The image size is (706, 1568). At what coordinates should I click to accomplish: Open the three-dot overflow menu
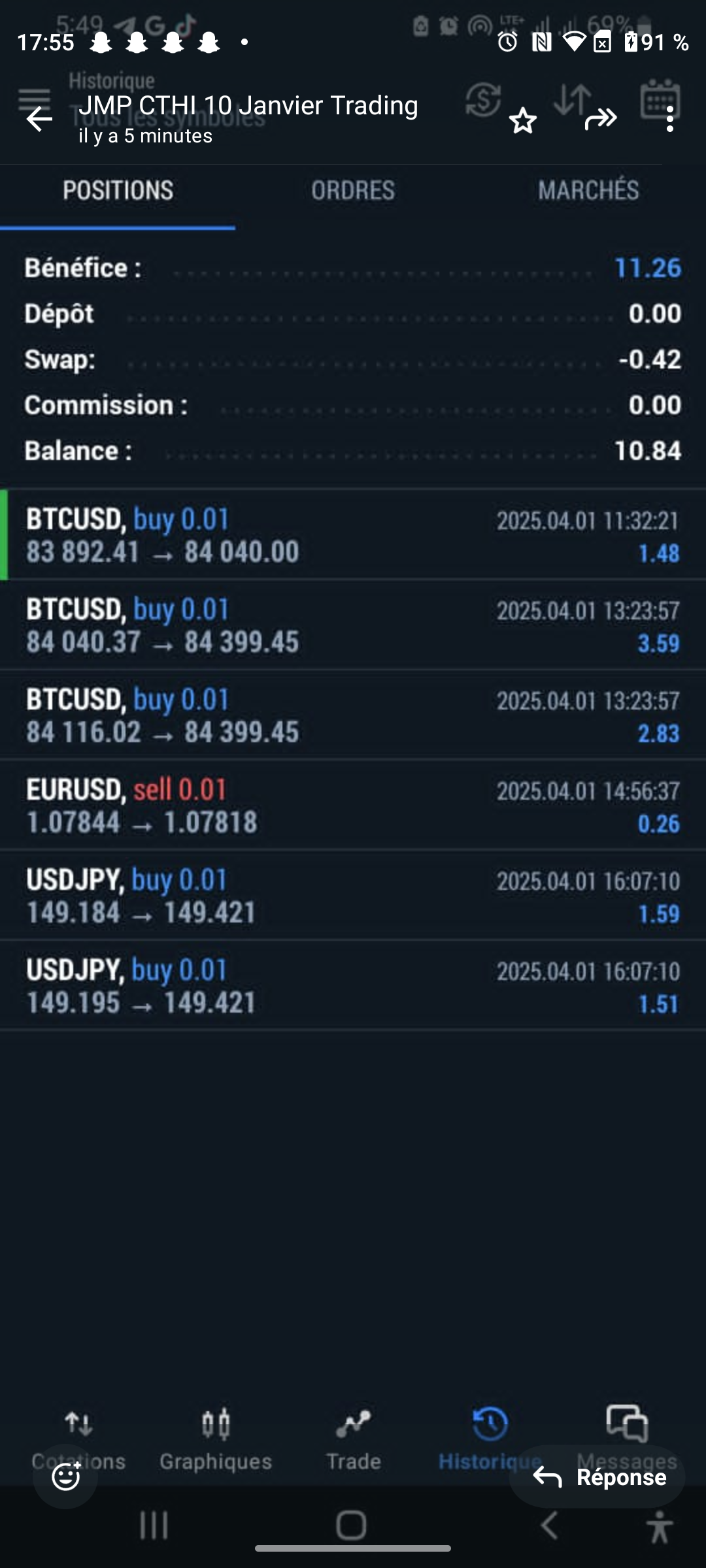(670, 120)
